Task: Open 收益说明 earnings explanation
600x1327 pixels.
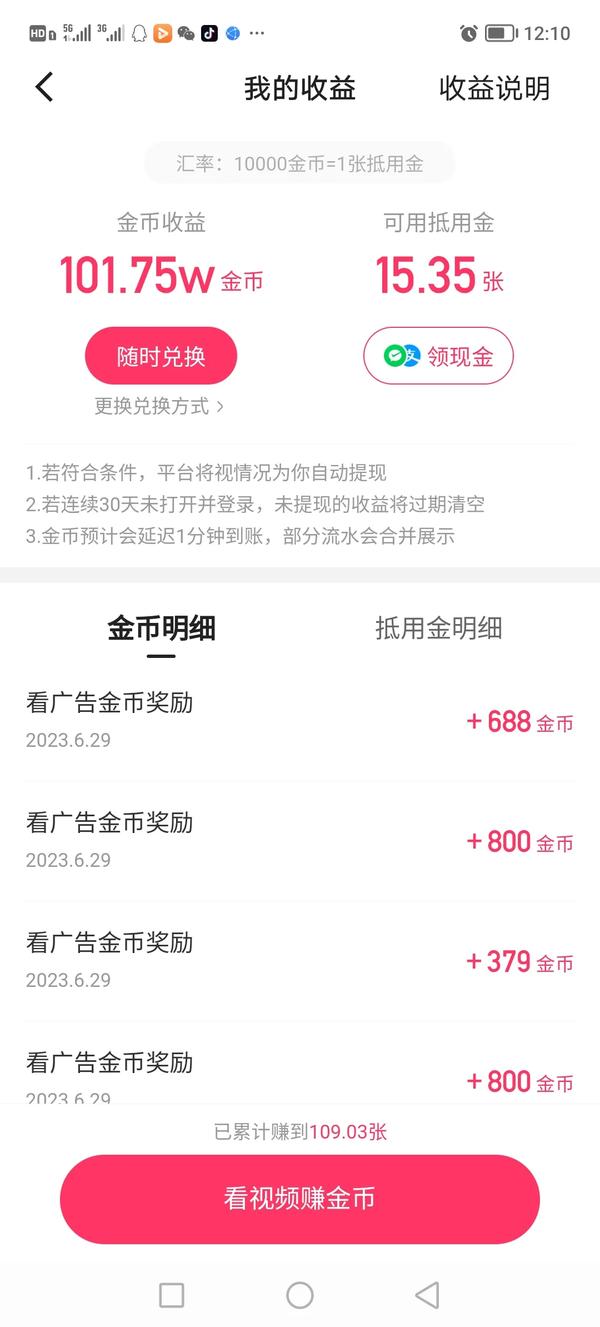Action: coord(494,88)
